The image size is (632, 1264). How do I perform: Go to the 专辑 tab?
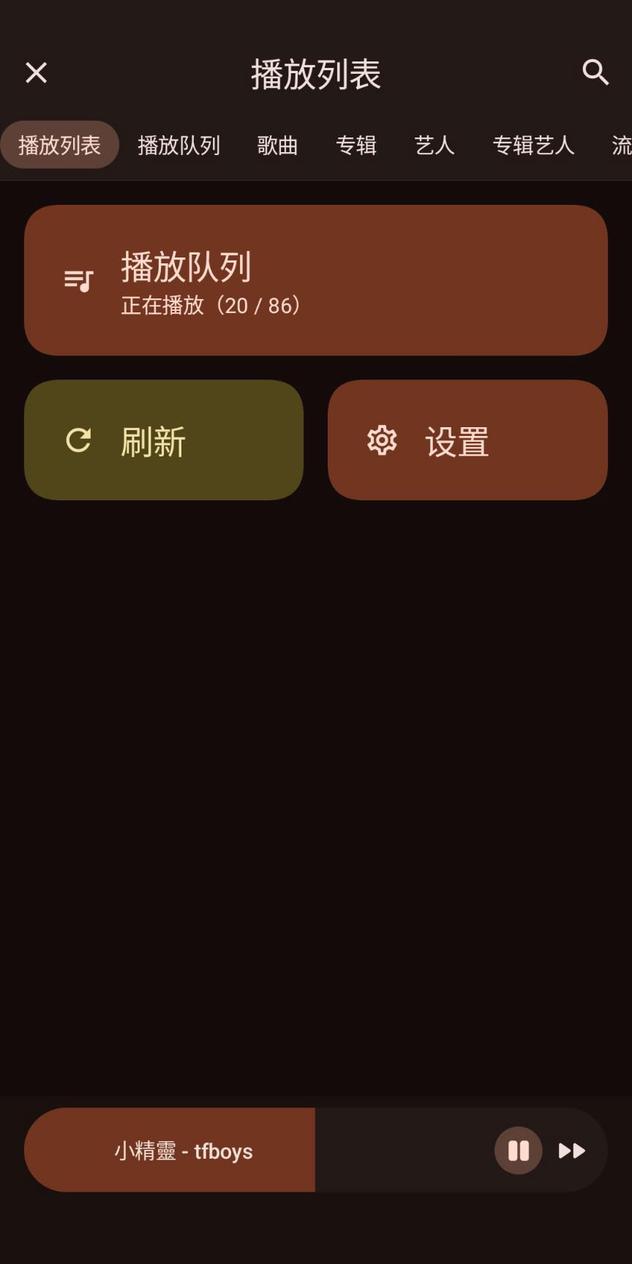point(355,145)
